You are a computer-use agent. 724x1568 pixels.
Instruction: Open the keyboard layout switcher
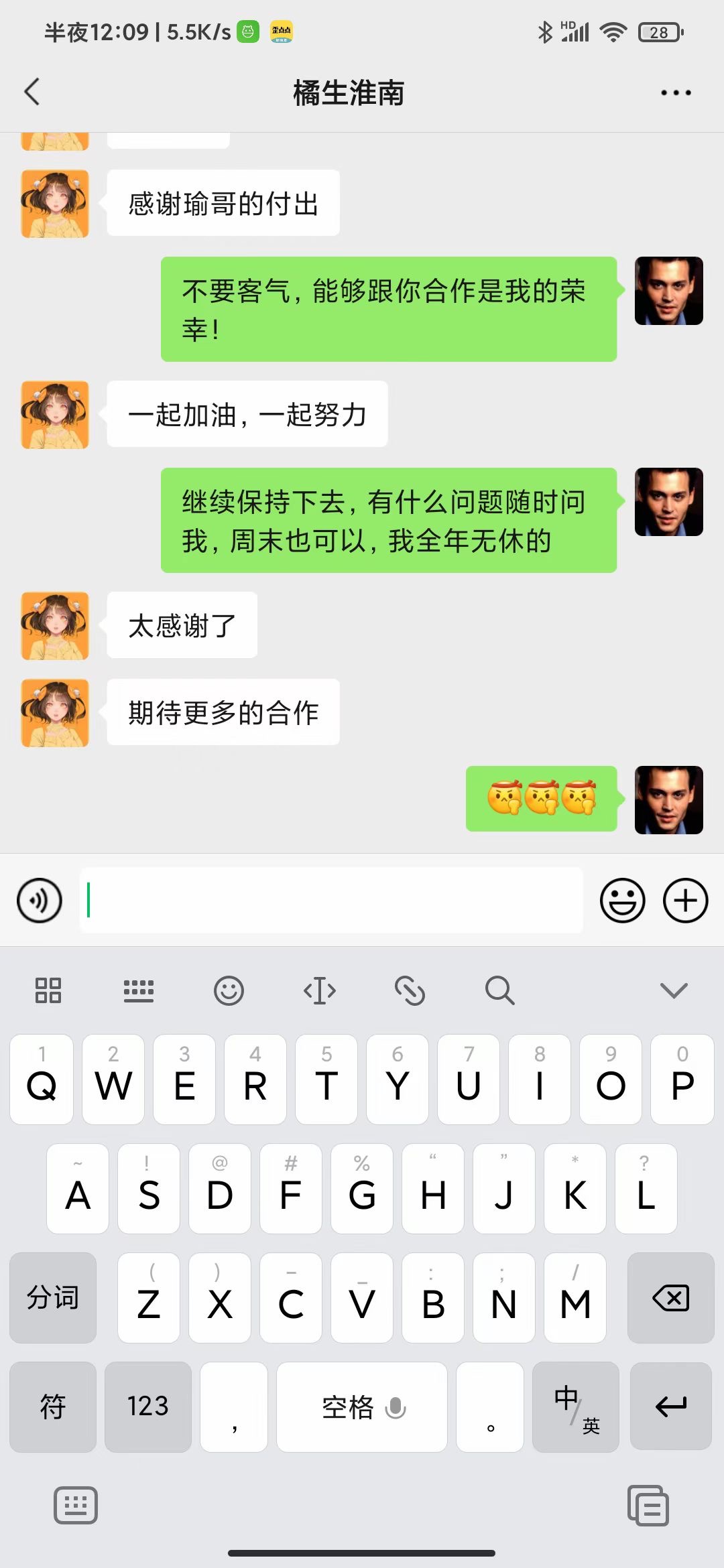click(x=139, y=990)
